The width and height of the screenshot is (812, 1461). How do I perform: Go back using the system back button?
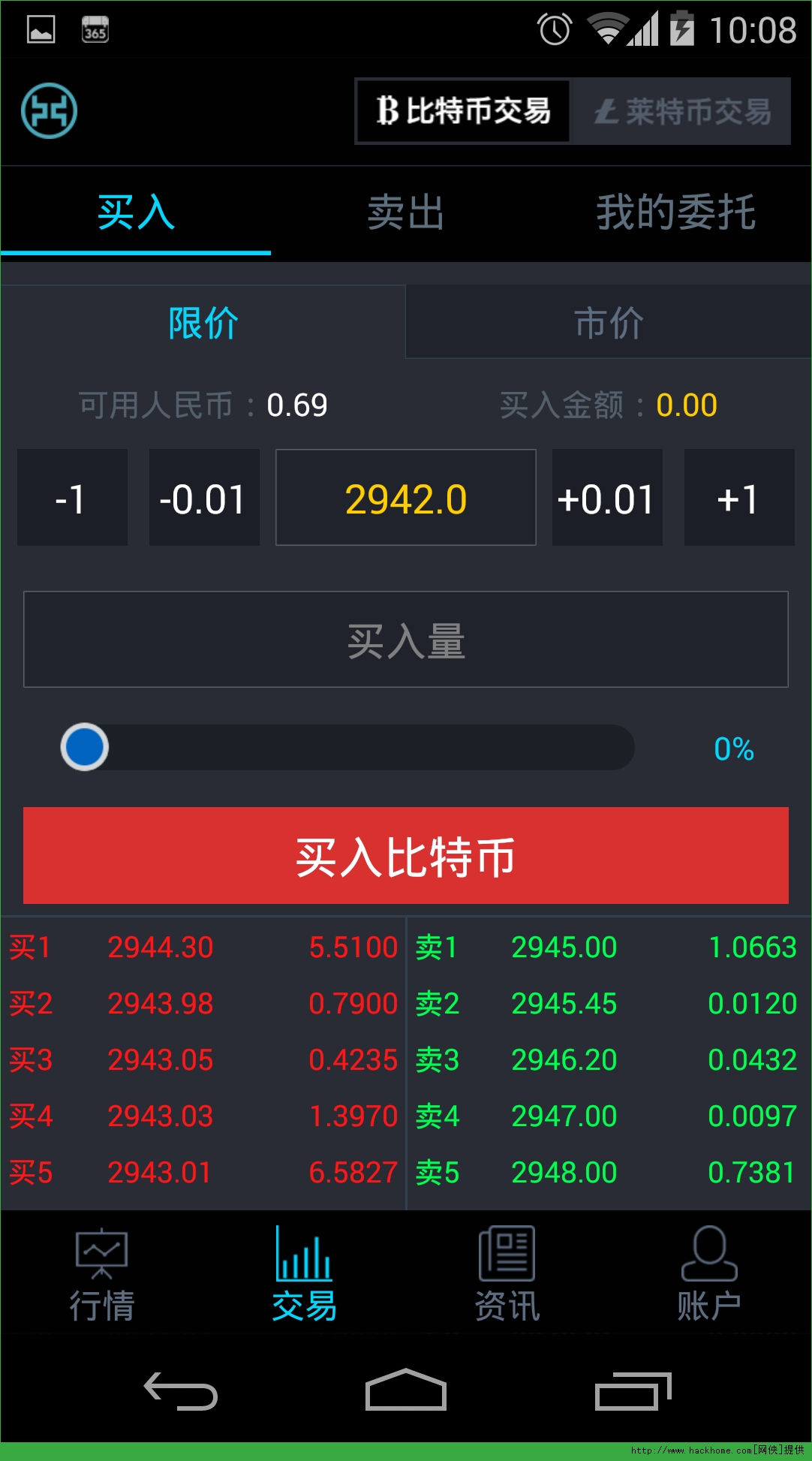point(181,1391)
